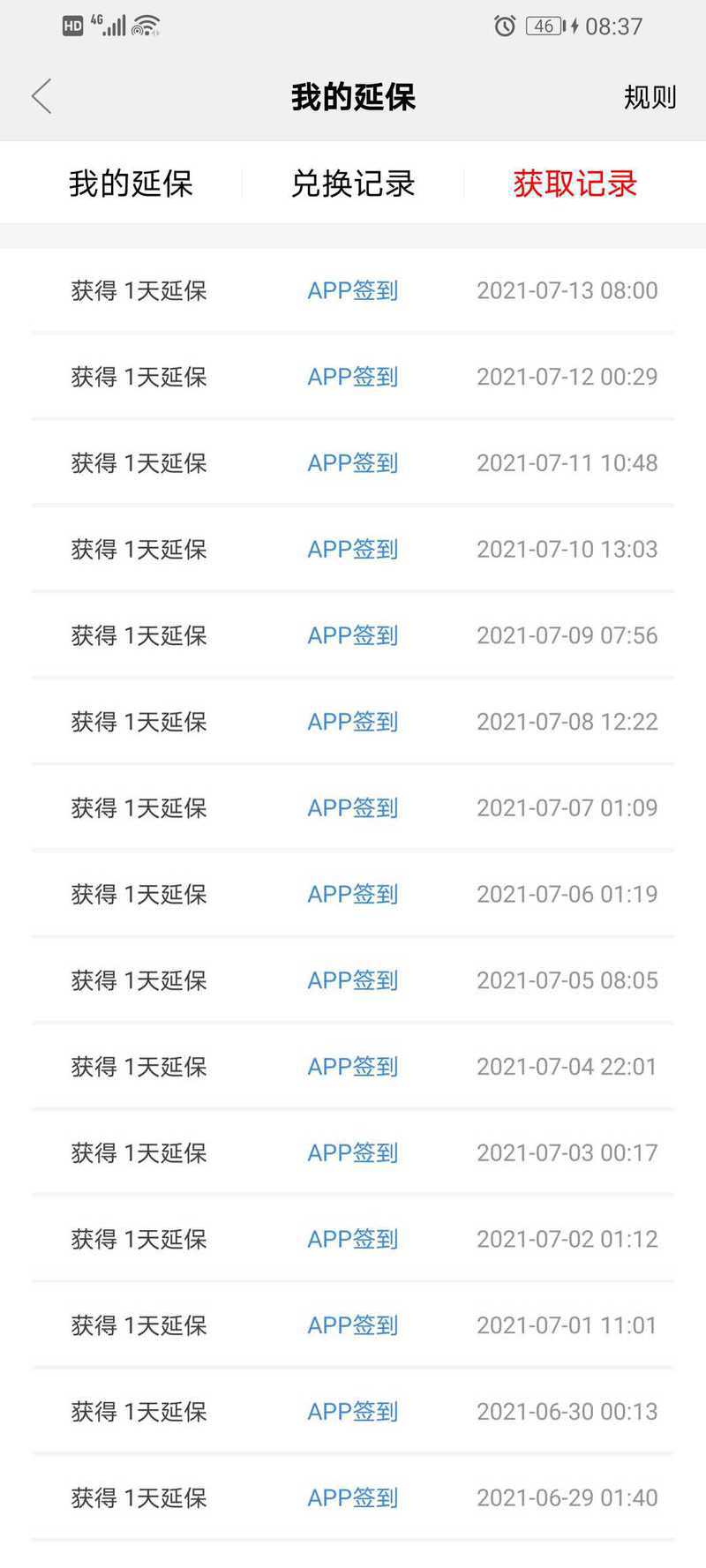706x1568 pixels.
Task: Switch to the 兑换记录 tab
Action: 353,184
